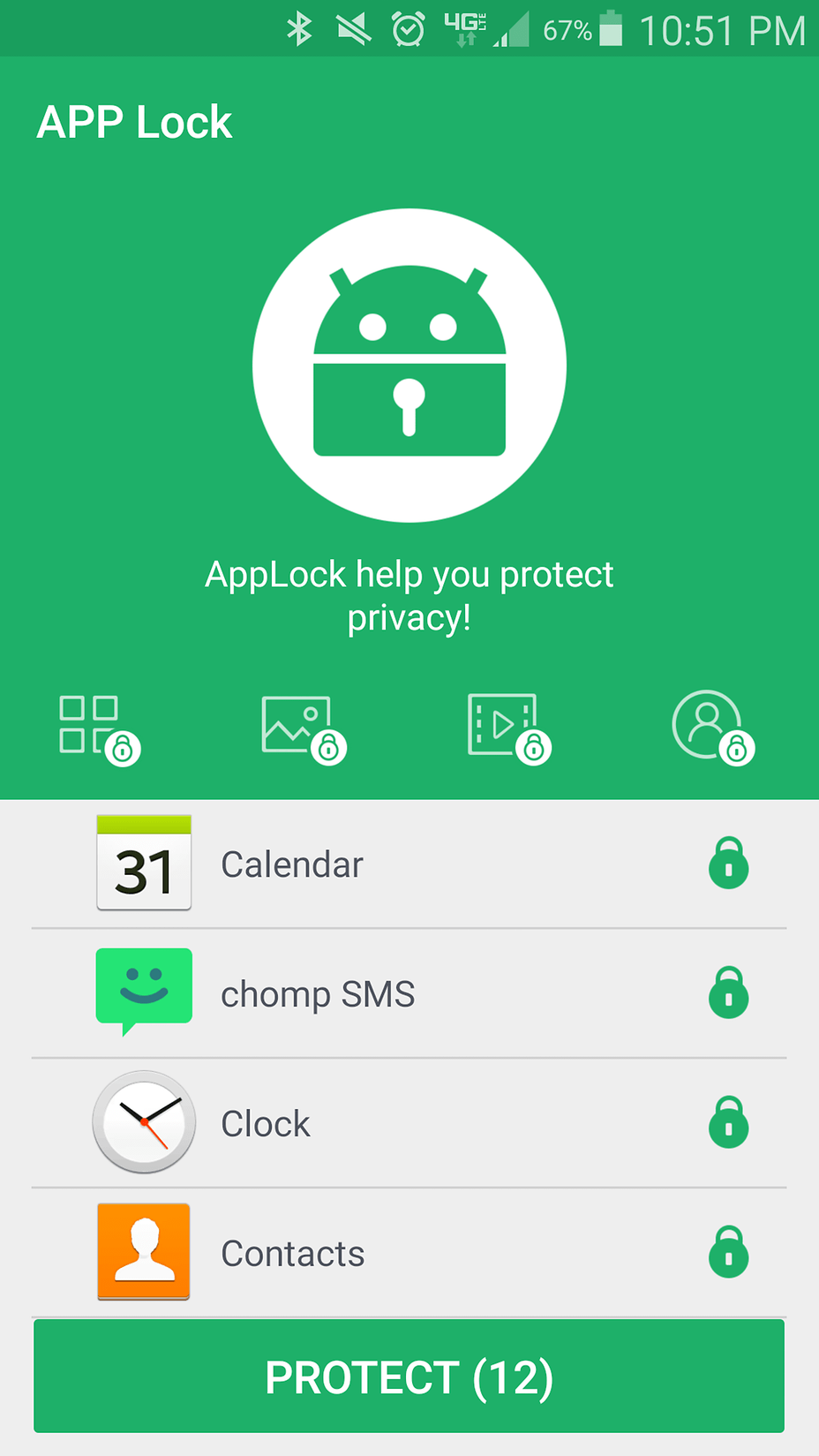Open the photo lock icon
Image resolution: width=819 pixels, height=1456 pixels.
point(303,728)
